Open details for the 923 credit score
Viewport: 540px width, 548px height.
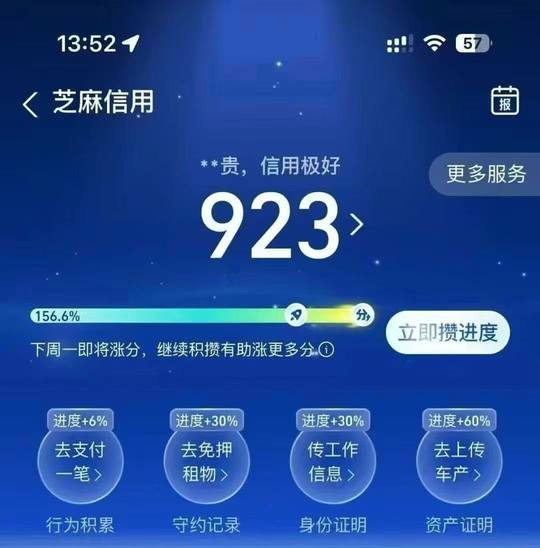[x=282, y=225]
